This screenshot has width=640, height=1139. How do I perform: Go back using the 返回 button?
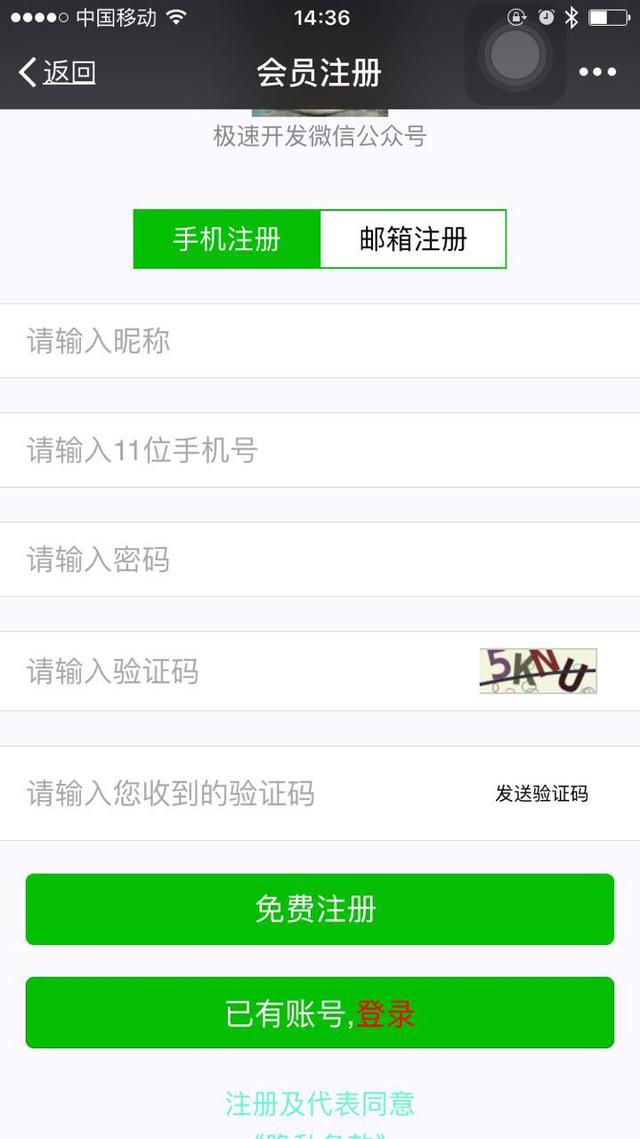click(x=57, y=73)
